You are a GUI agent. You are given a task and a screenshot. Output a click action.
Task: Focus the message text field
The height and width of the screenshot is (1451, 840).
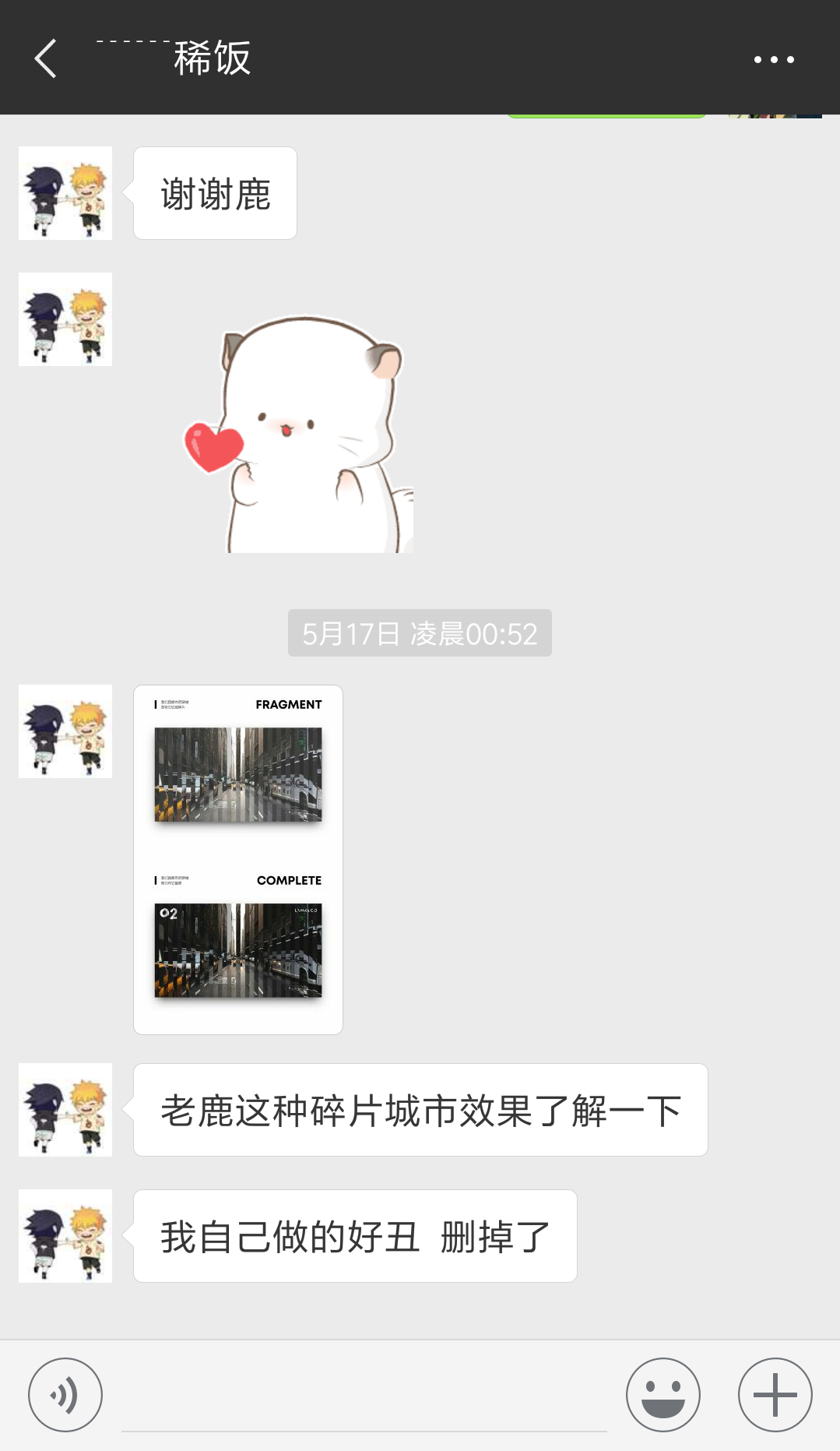point(364,1398)
